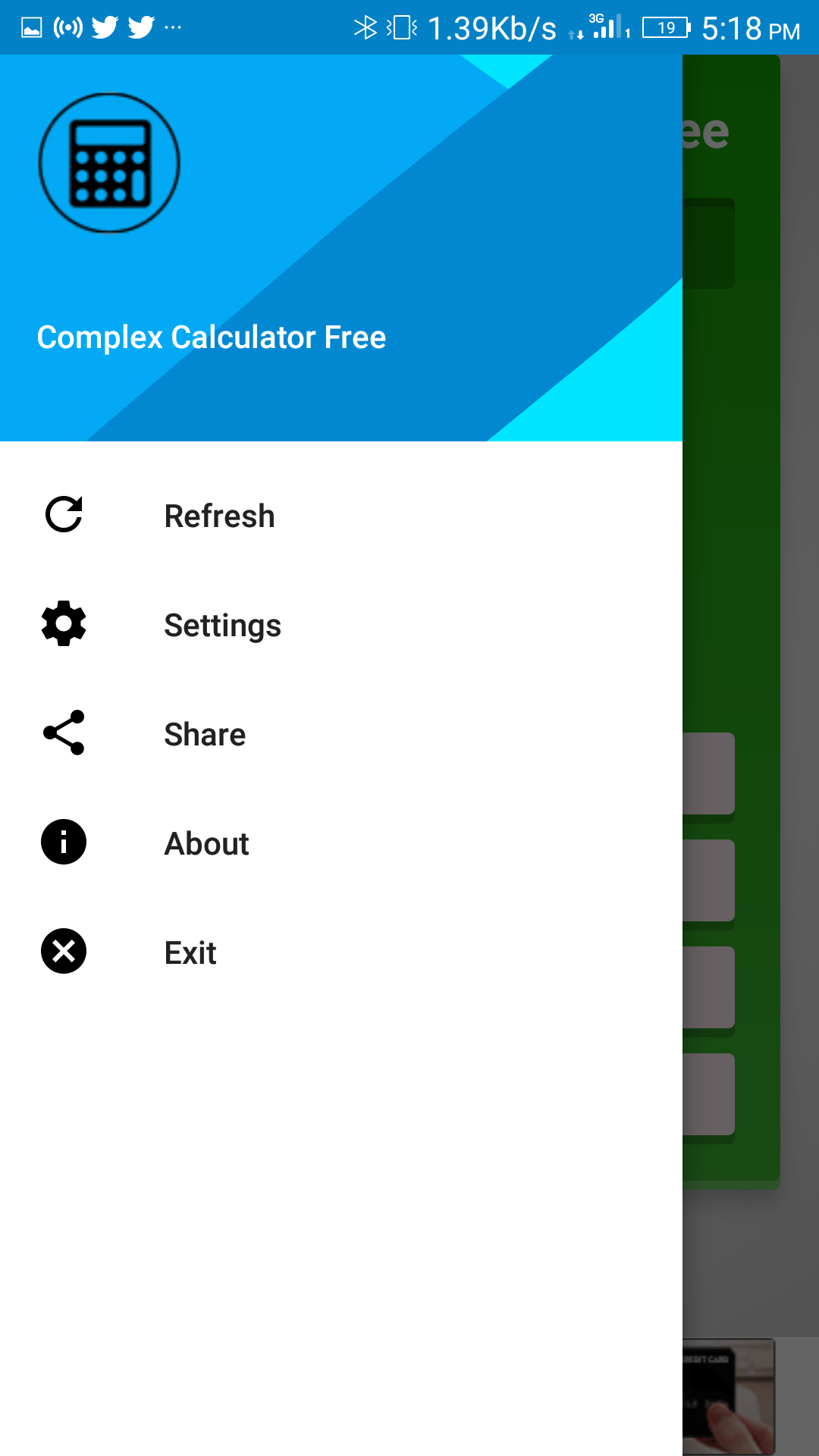Image resolution: width=819 pixels, height=1456 pixels.
Task: Click the Bluetooth status icon
Action: pyautogui.click(x=366, y=27)
